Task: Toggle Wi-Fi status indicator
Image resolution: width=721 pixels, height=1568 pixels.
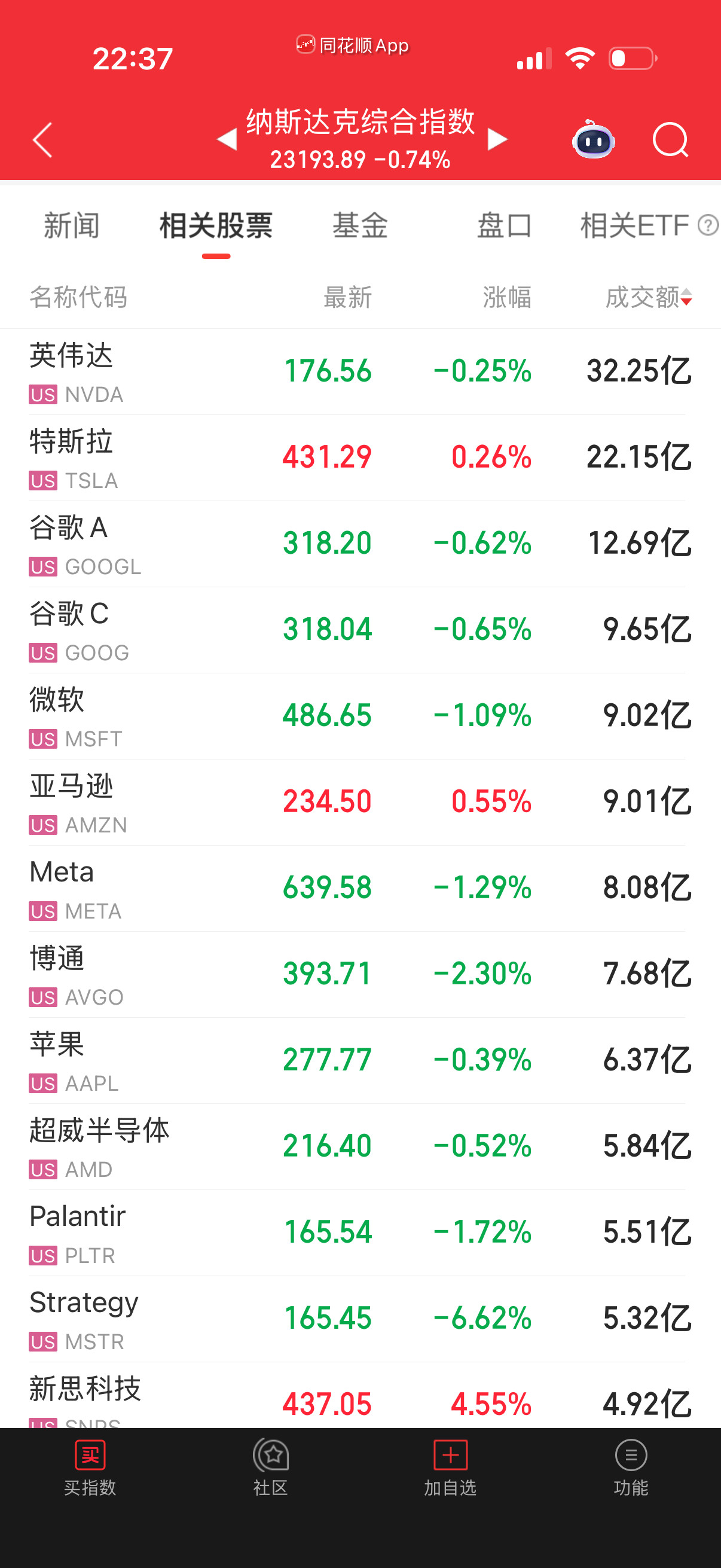Action: click(579, 58)
